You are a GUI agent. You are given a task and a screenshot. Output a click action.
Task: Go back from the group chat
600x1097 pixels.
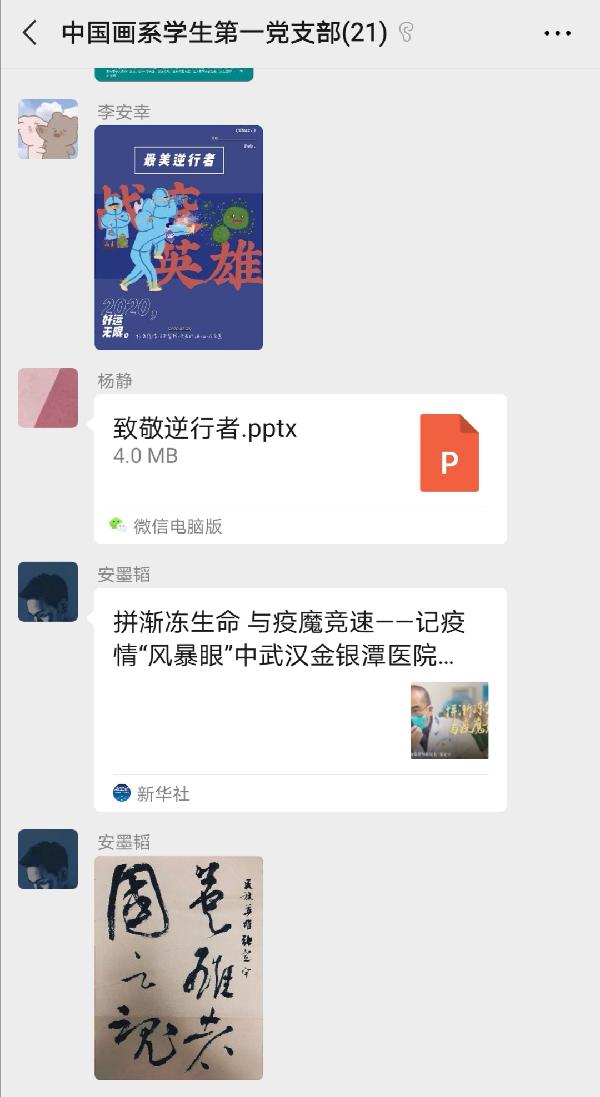pos(30,33)
